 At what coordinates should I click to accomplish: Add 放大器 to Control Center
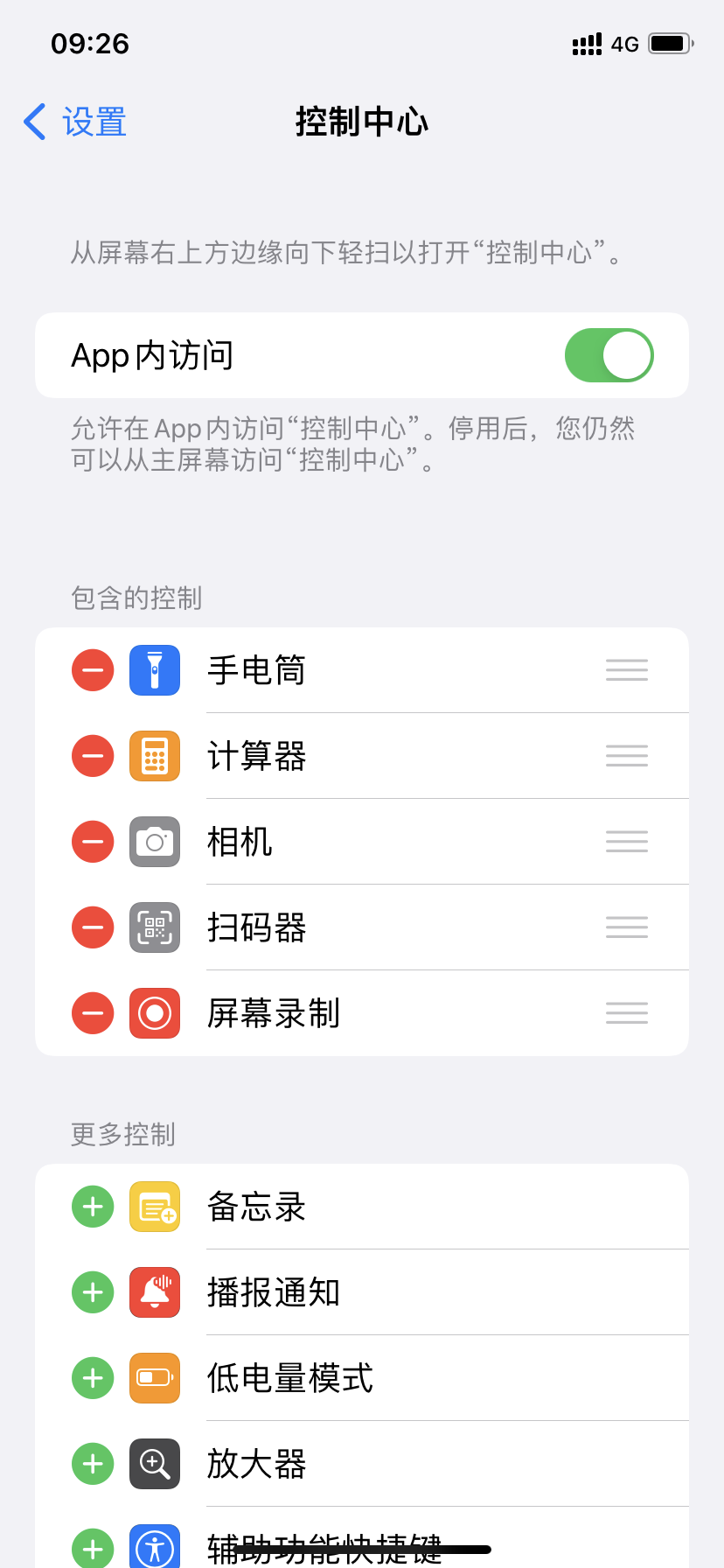(93, 1464)
